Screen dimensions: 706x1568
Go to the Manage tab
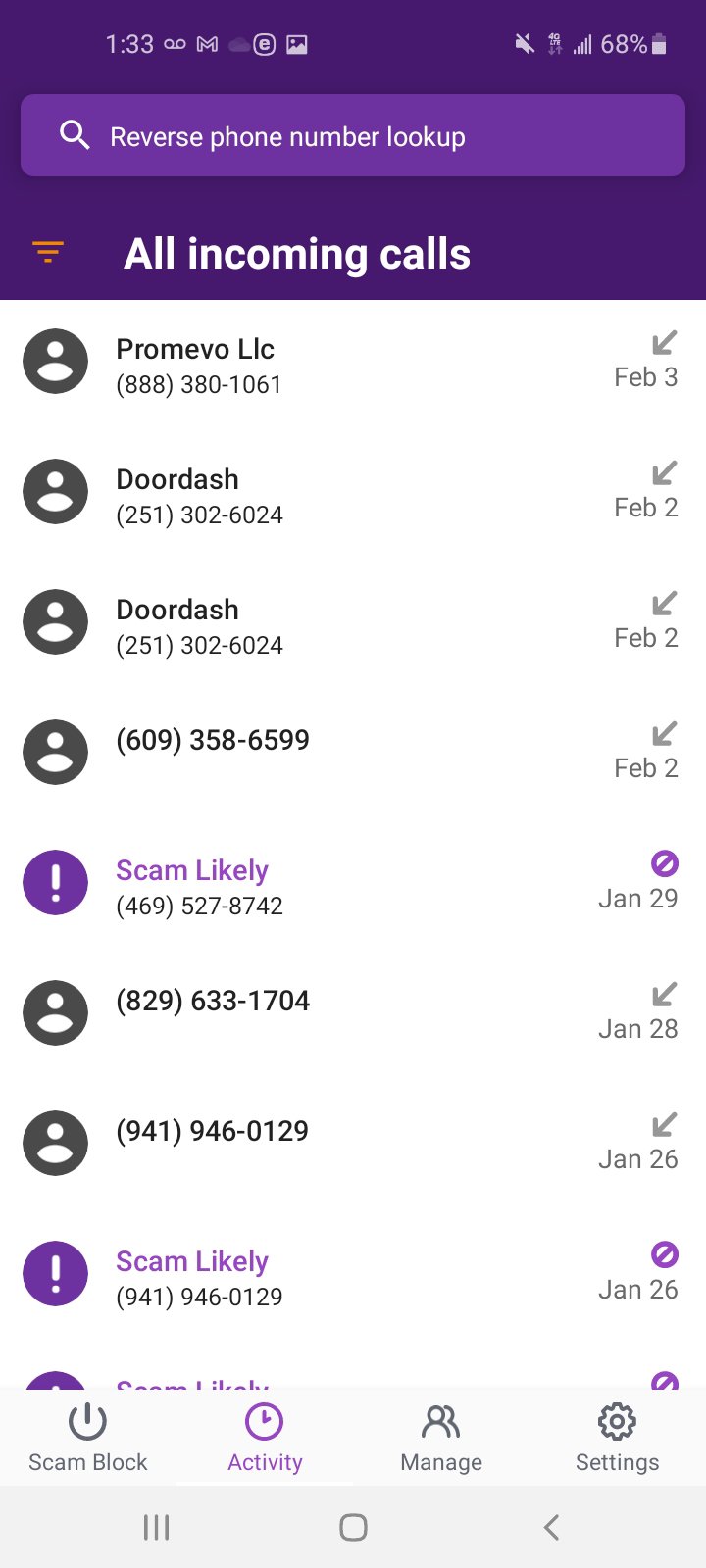(441, 1438)
